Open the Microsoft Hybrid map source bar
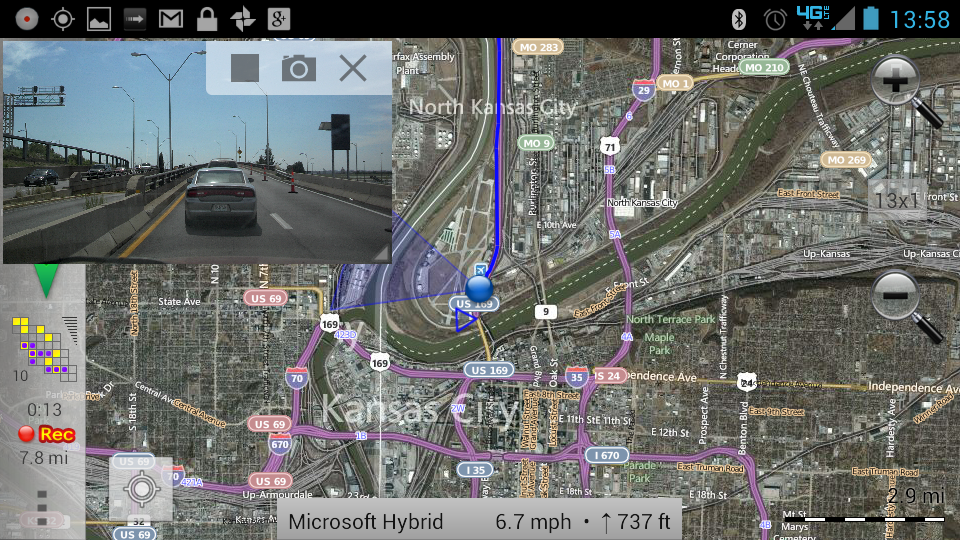The image size is (960, 540). click(x=479, y=521)
